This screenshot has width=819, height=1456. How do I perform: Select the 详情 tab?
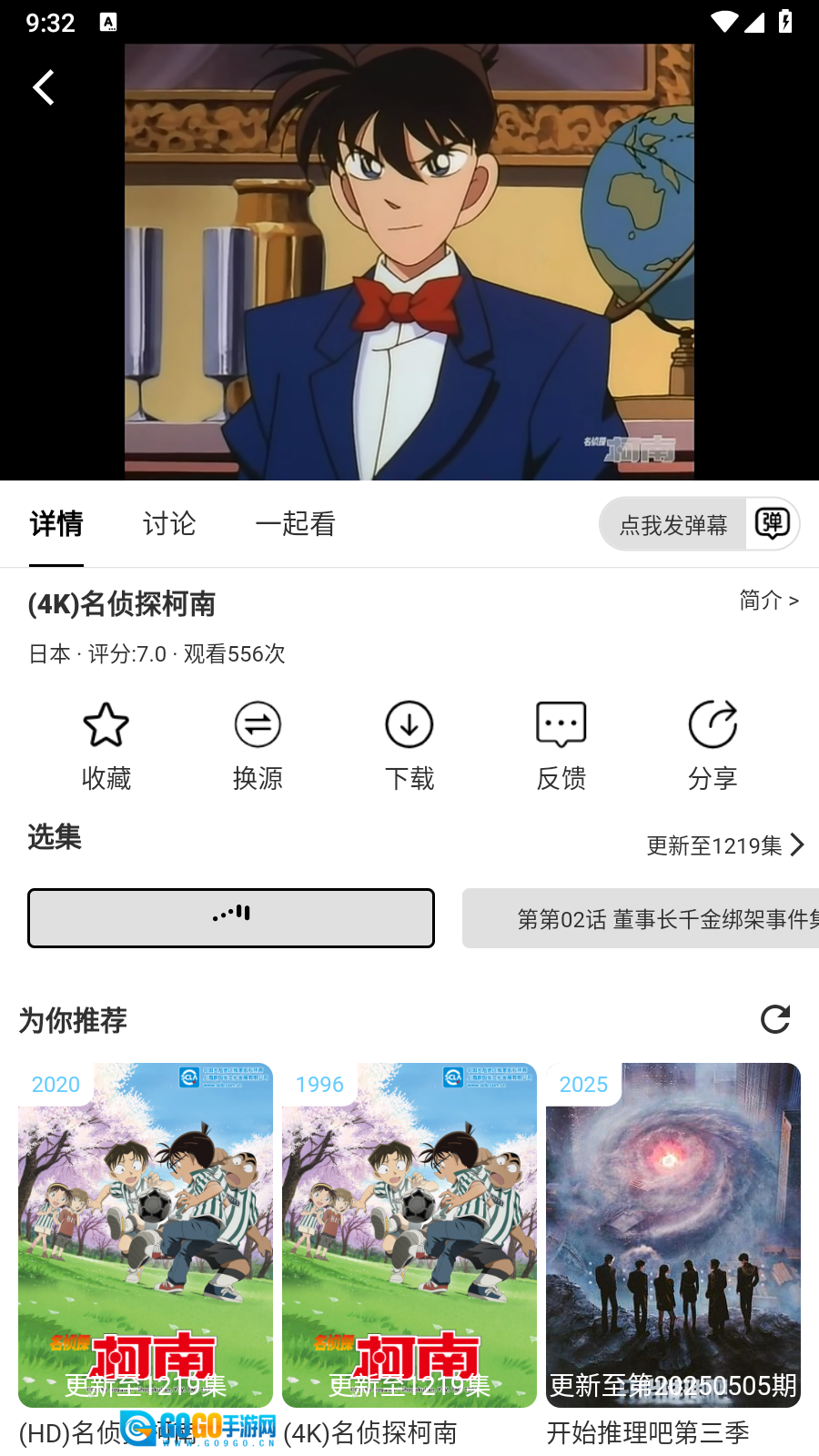coord(56,524)
